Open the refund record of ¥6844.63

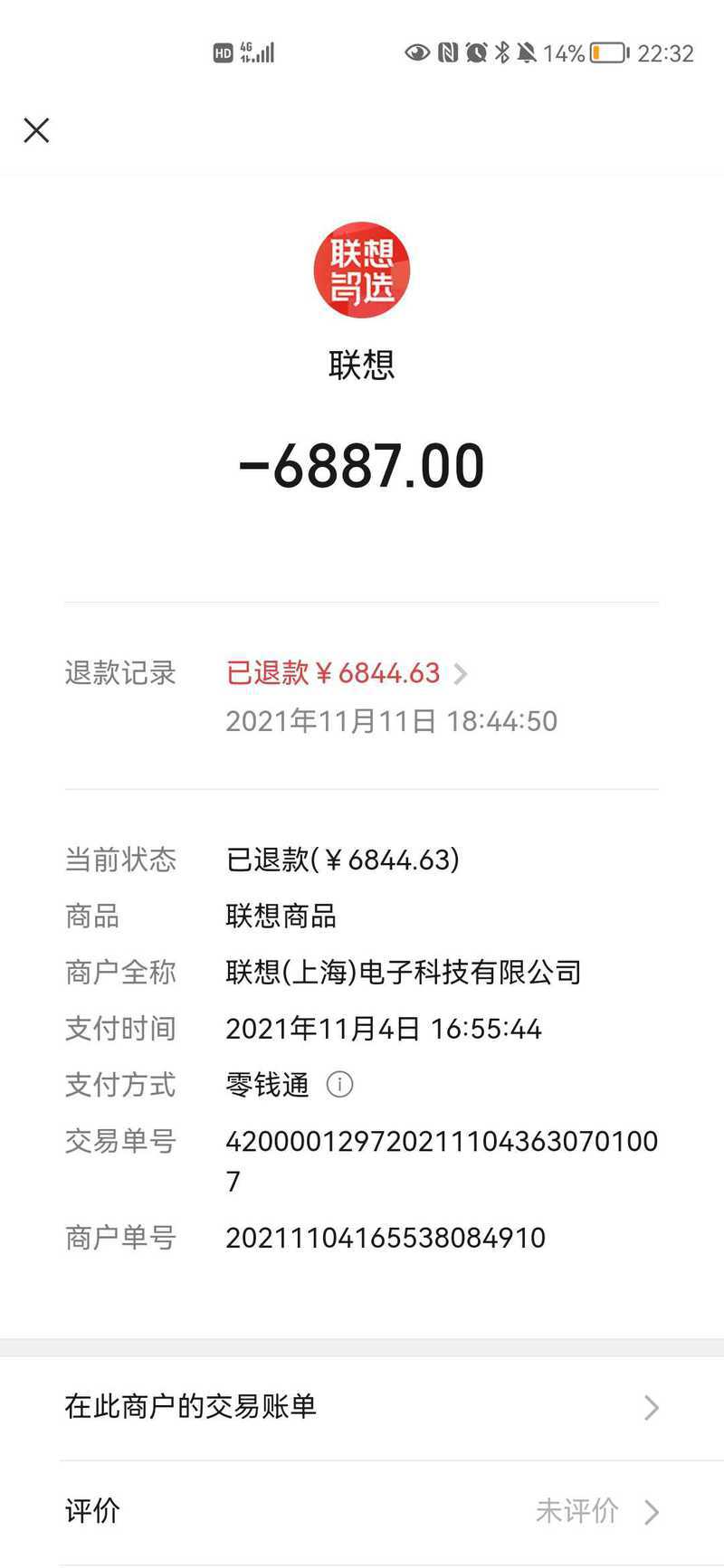click(347, 673)
